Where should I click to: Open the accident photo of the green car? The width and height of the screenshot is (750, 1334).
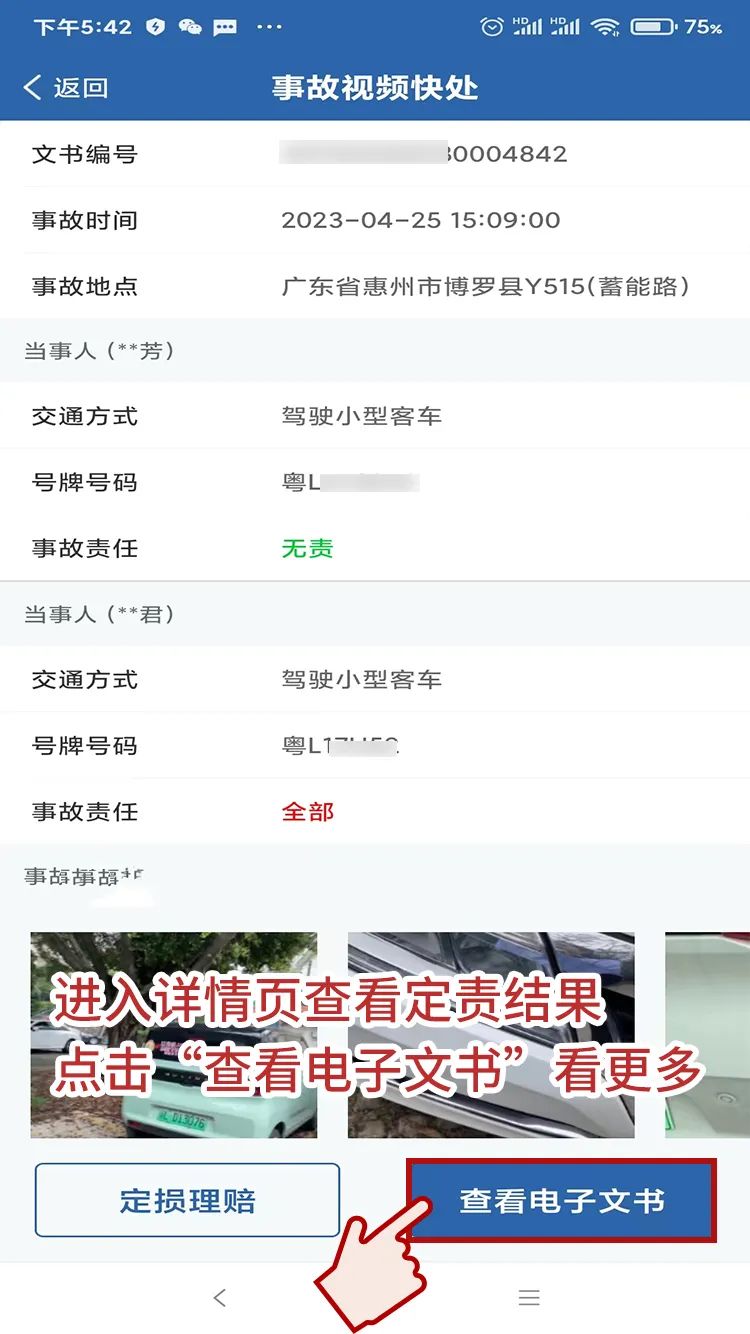pyautogui.click(x=173, y=1035)
